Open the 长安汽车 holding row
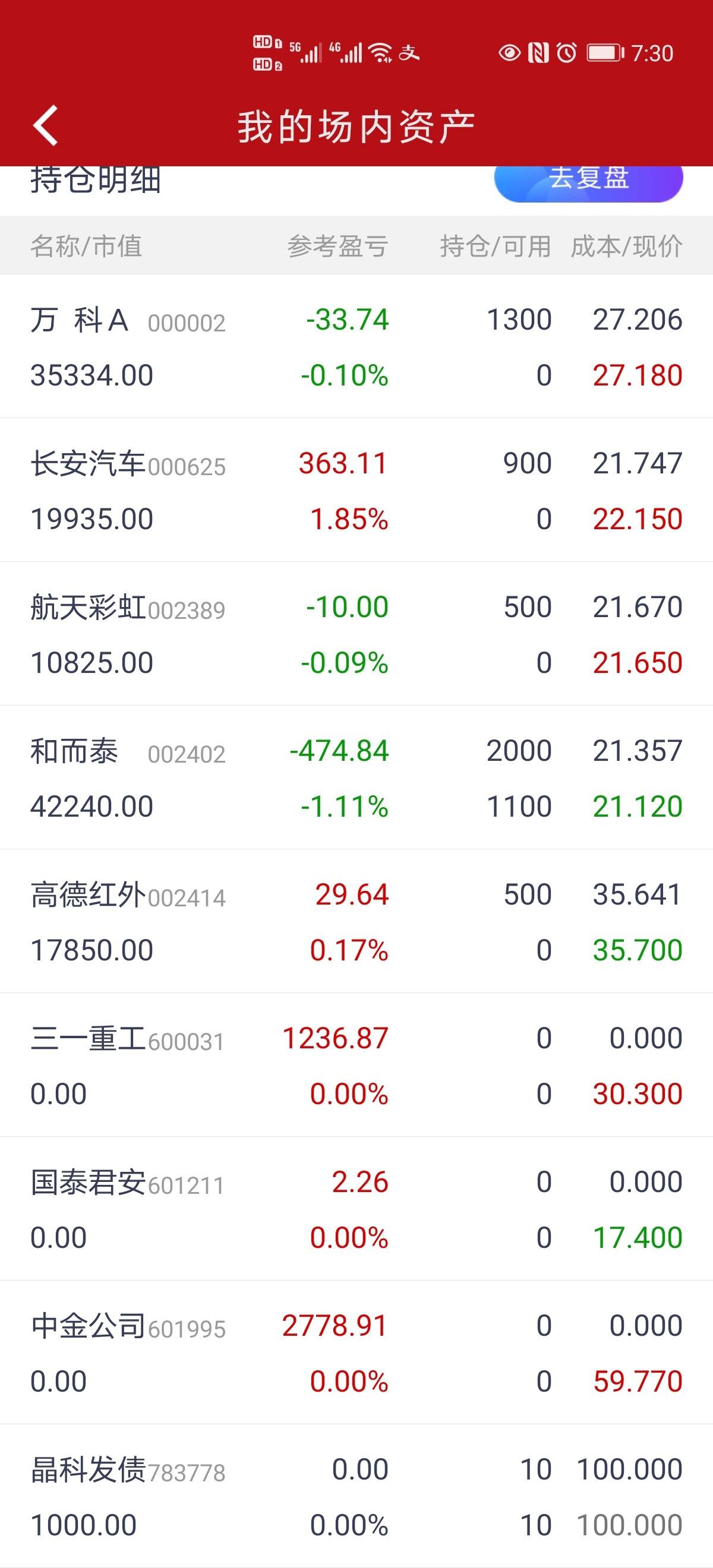Screen dimensions: 713x1568 click(356, 490)
